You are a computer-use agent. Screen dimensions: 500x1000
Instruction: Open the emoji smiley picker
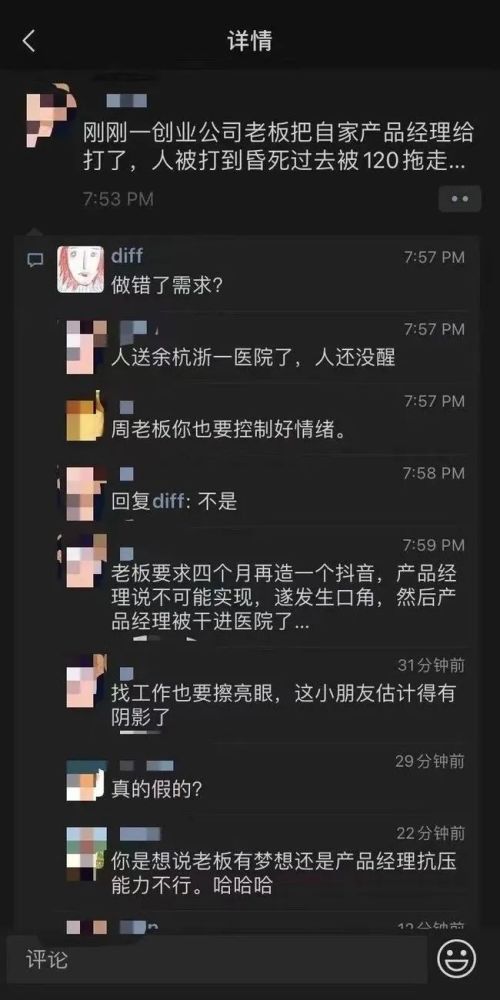coord(456,959)
